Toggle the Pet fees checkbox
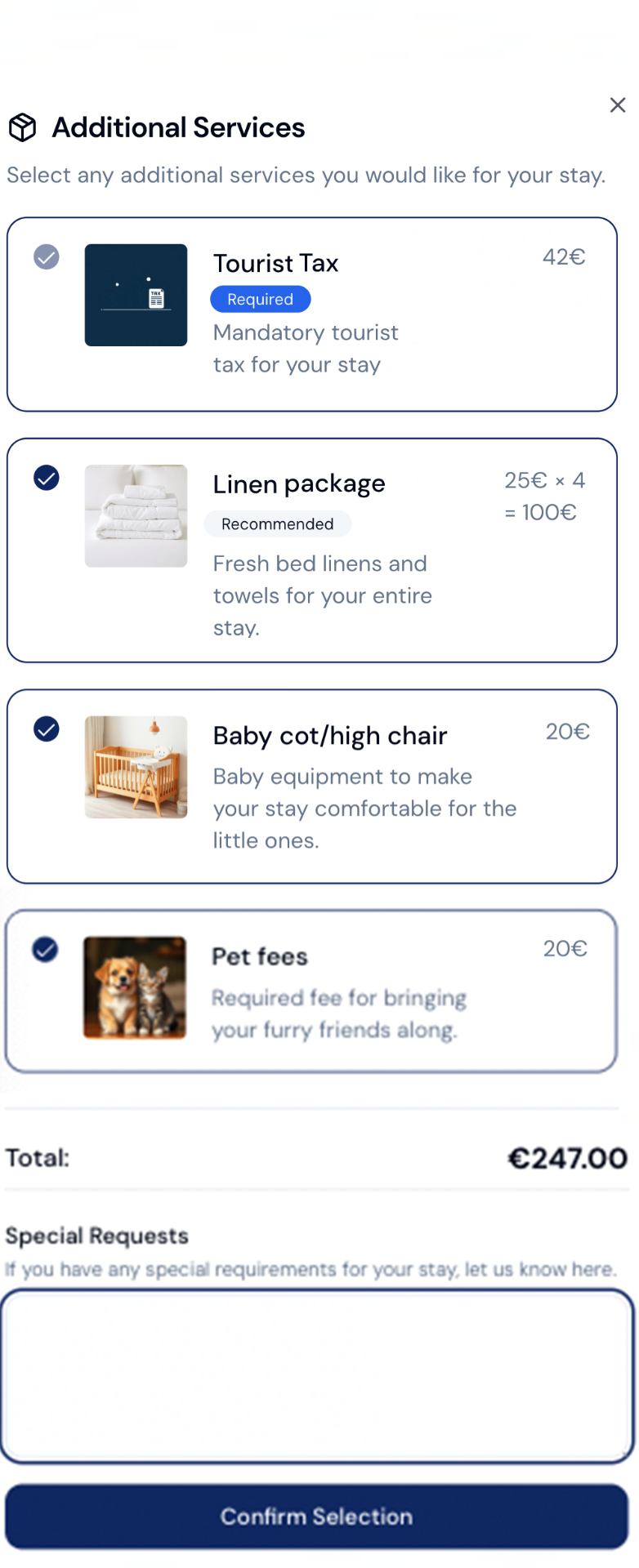This screenshot has height=1568, width=639. point(46,950)
